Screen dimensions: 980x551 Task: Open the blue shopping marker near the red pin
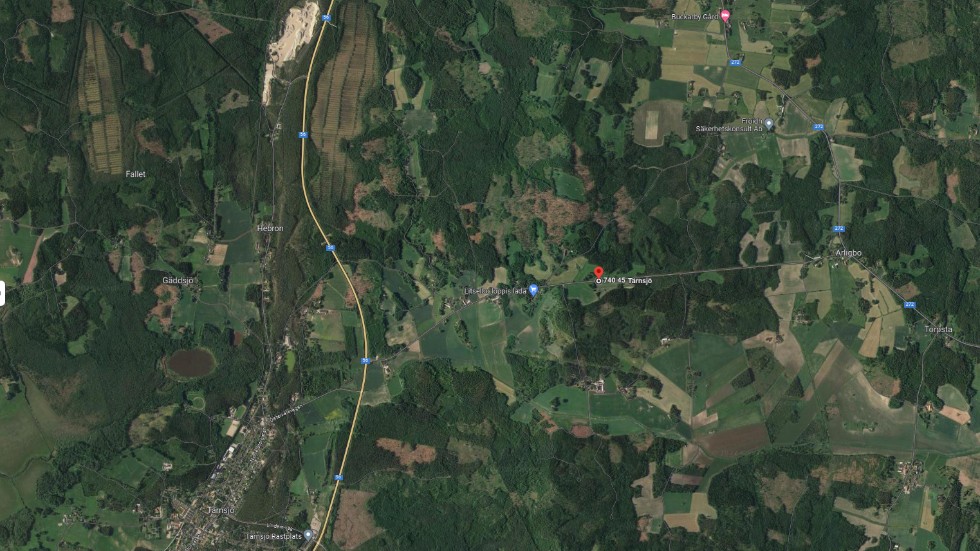coord(533,290)
